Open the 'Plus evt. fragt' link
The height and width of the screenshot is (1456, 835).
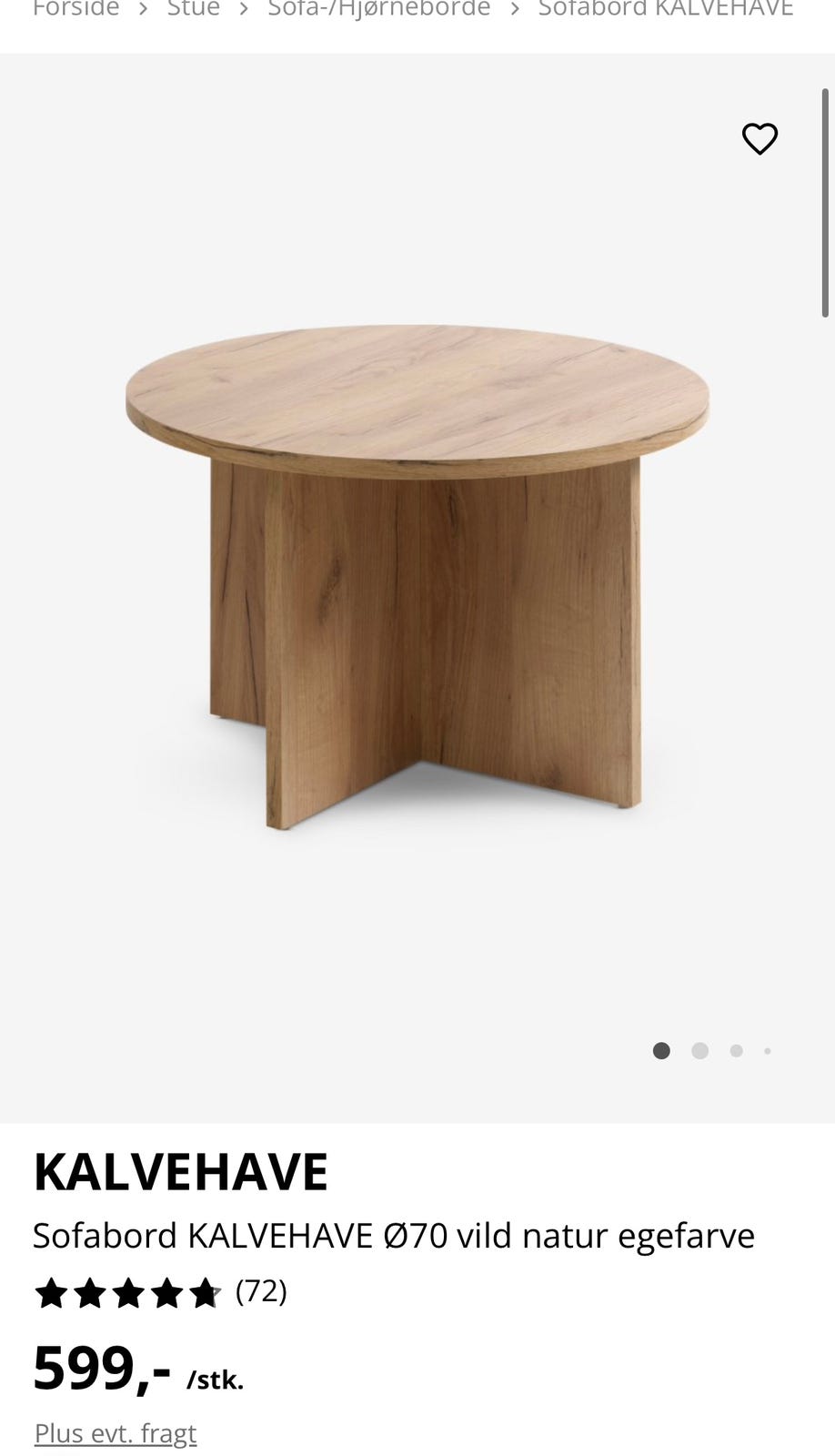(116, 1433)
